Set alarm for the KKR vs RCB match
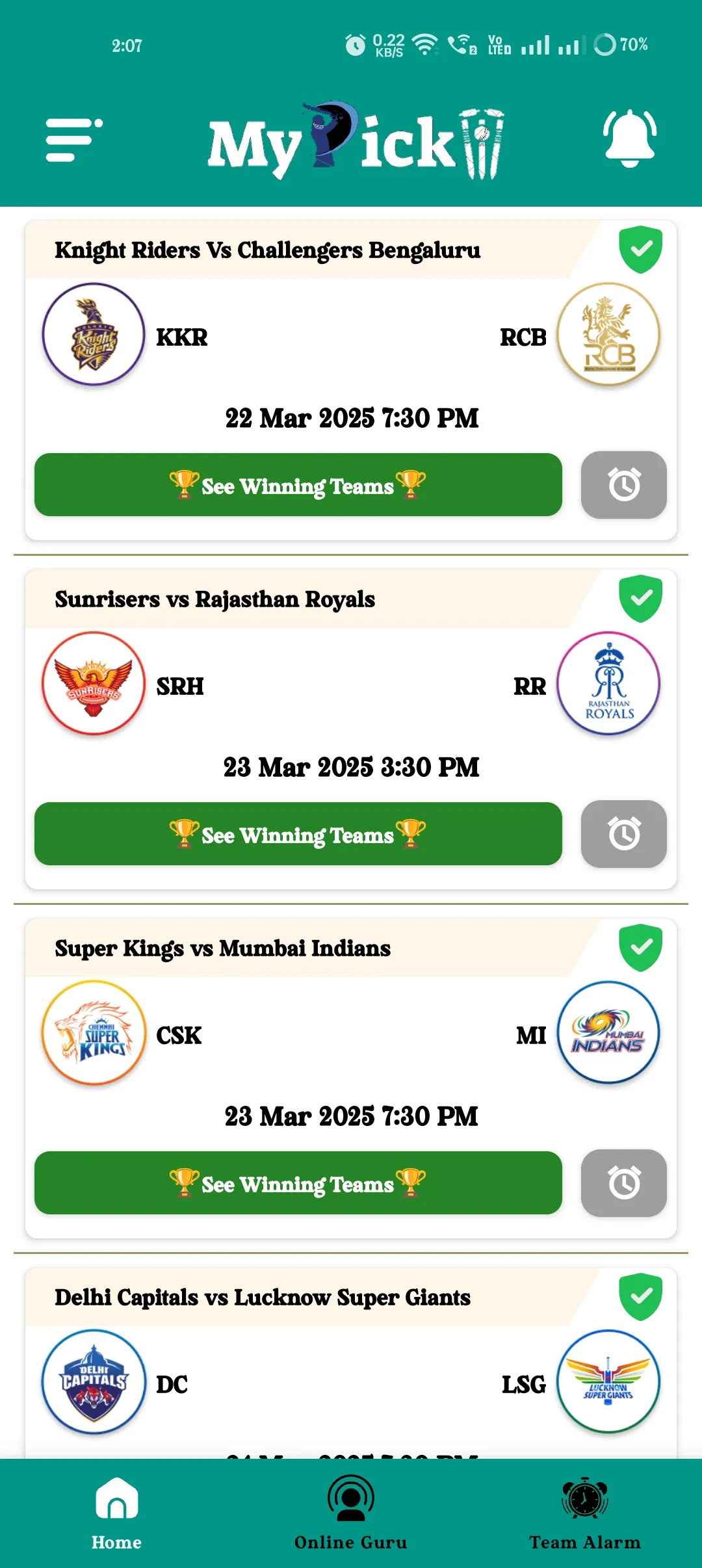This screenshot has height=1568, width=702. [623, 485]
